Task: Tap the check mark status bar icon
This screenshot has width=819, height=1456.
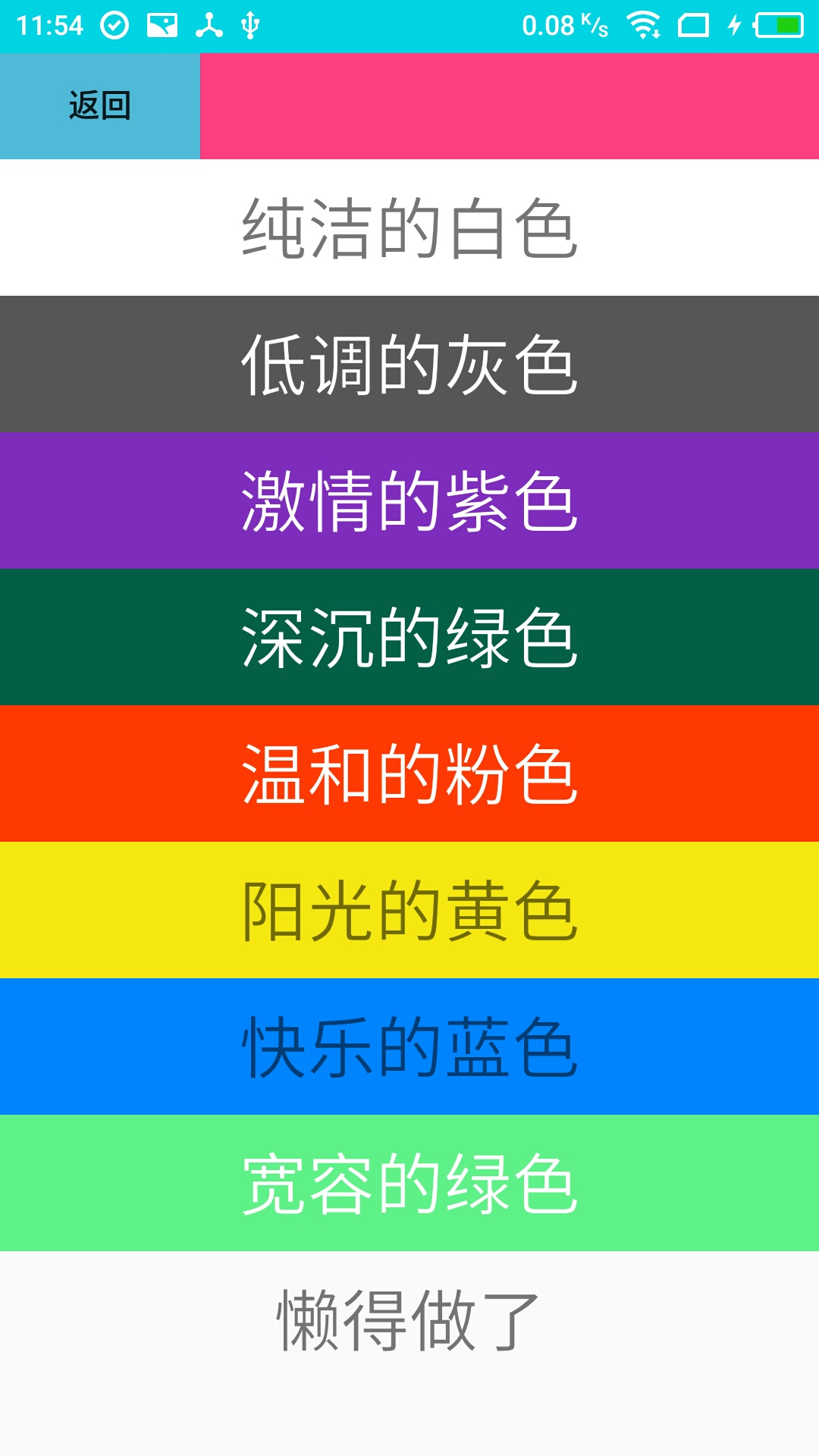Action: tap(114, 24)
